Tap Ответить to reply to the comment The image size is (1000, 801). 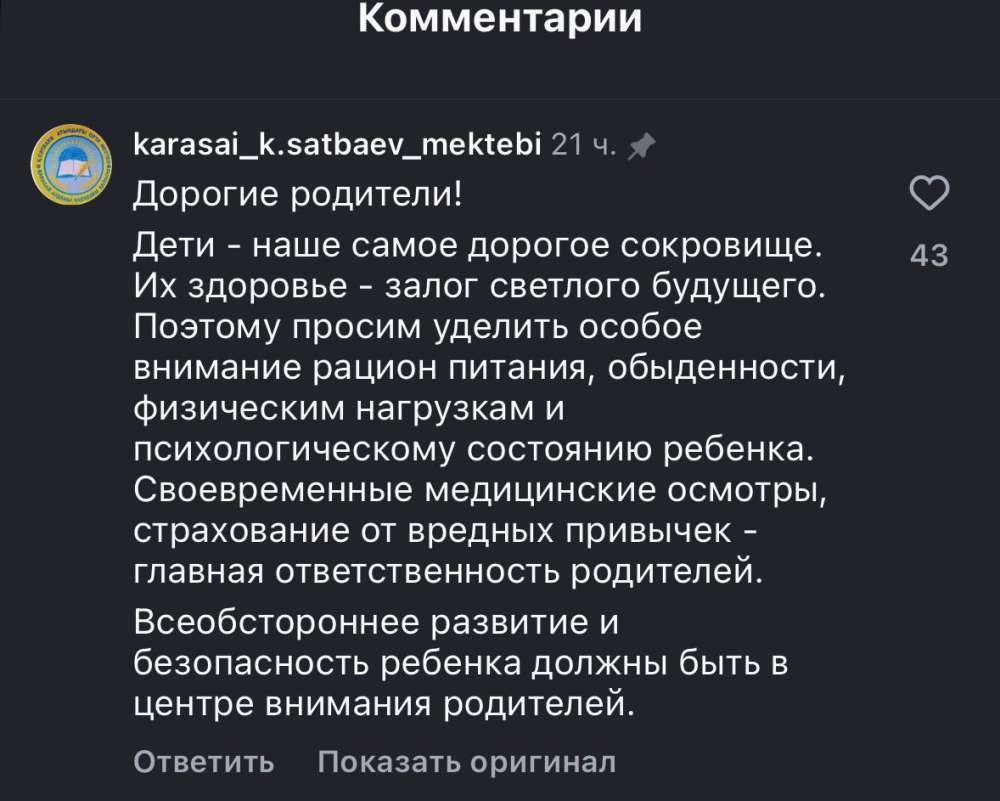click(x=204, y=762)
